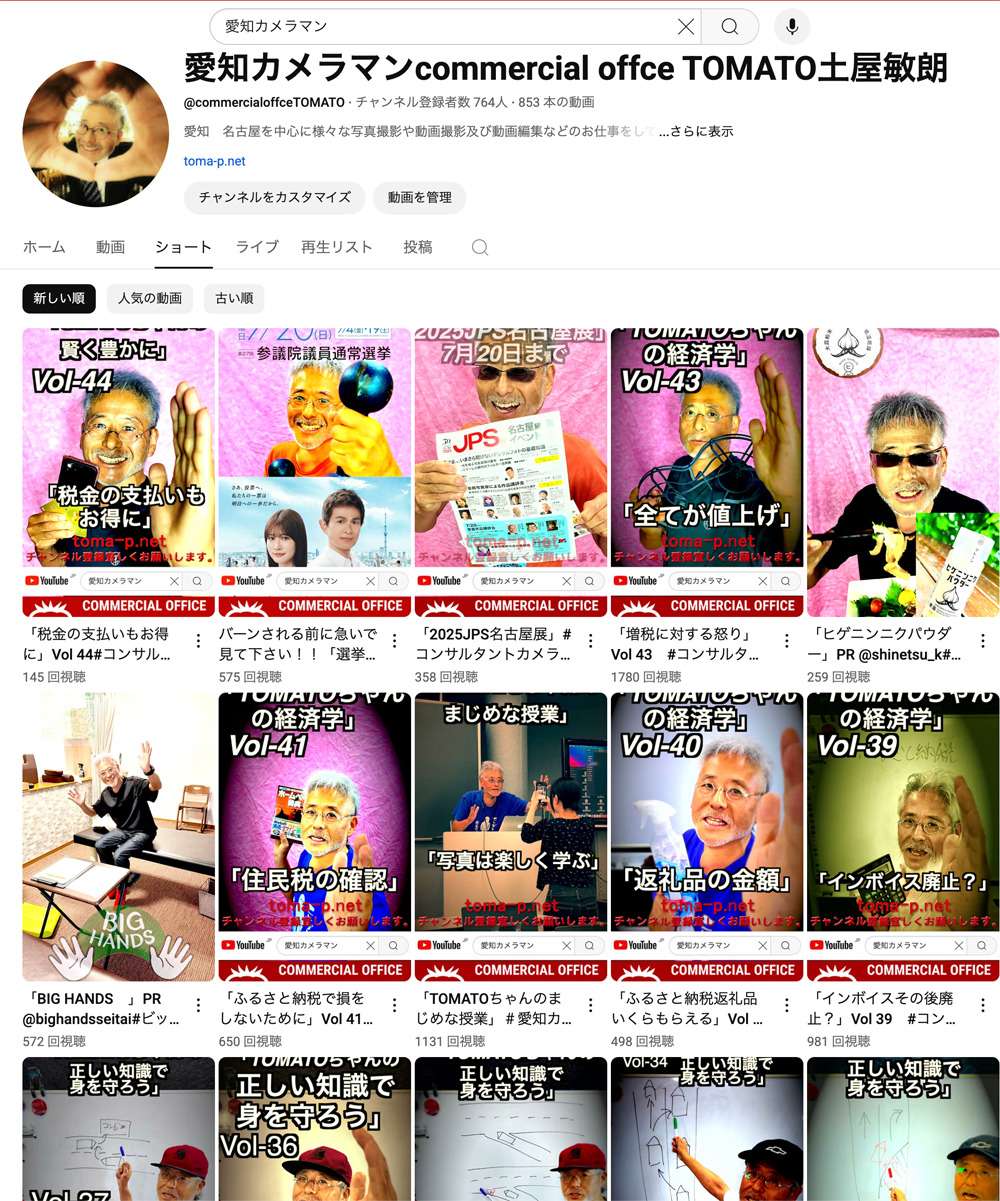
Task: Watch the 「インボイスその後廃止？」Vol 39 short
Action: [902, 835]
